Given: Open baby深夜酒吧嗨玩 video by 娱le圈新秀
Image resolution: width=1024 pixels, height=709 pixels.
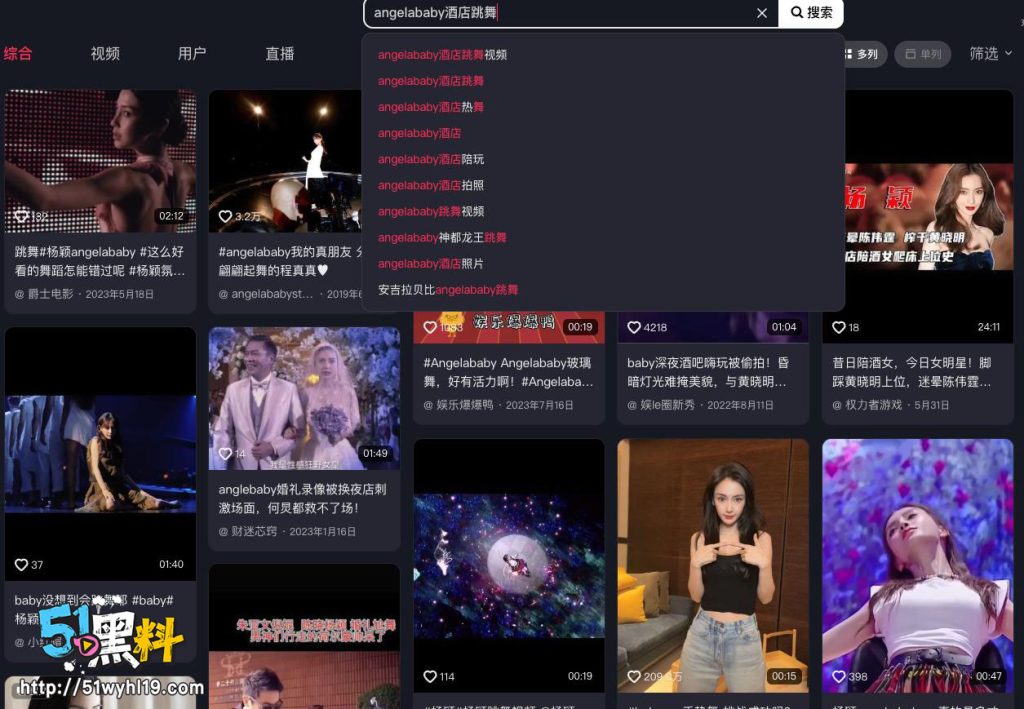Looking at the screenshot, I should [x=712, y=370].
